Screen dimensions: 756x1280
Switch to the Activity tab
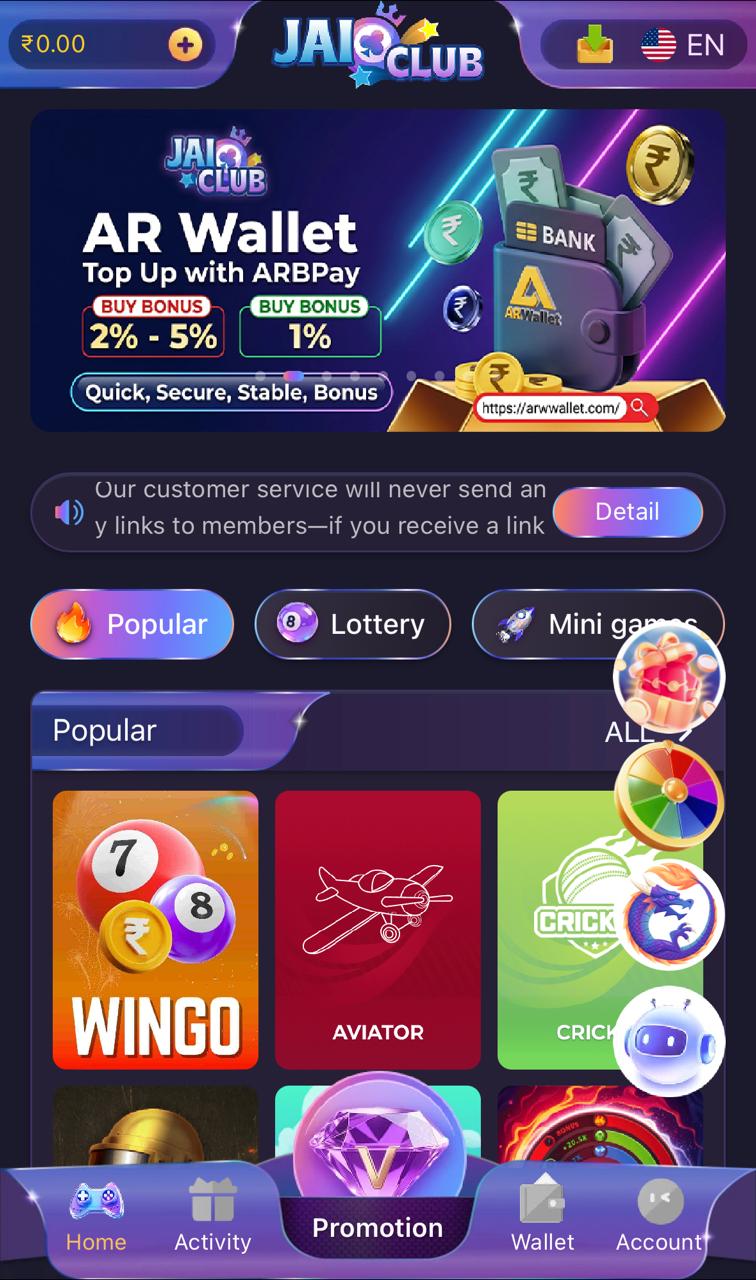click(x=212, y=1216)
